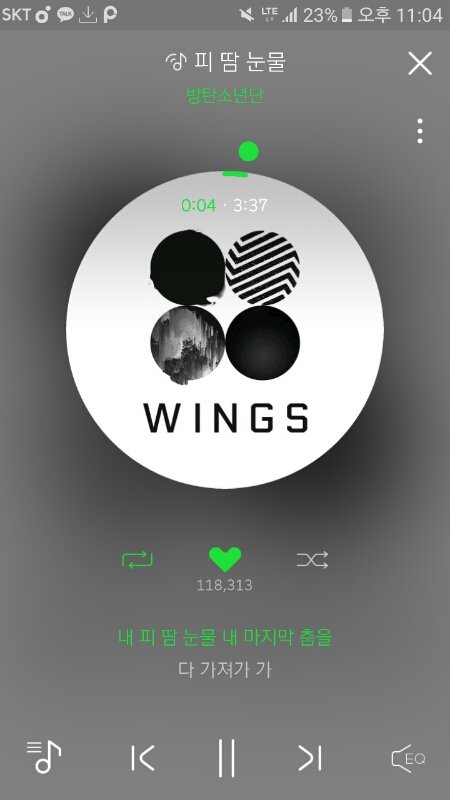Close the music player screen
This screenshot has height=800, width=450.
click(420, 63)
